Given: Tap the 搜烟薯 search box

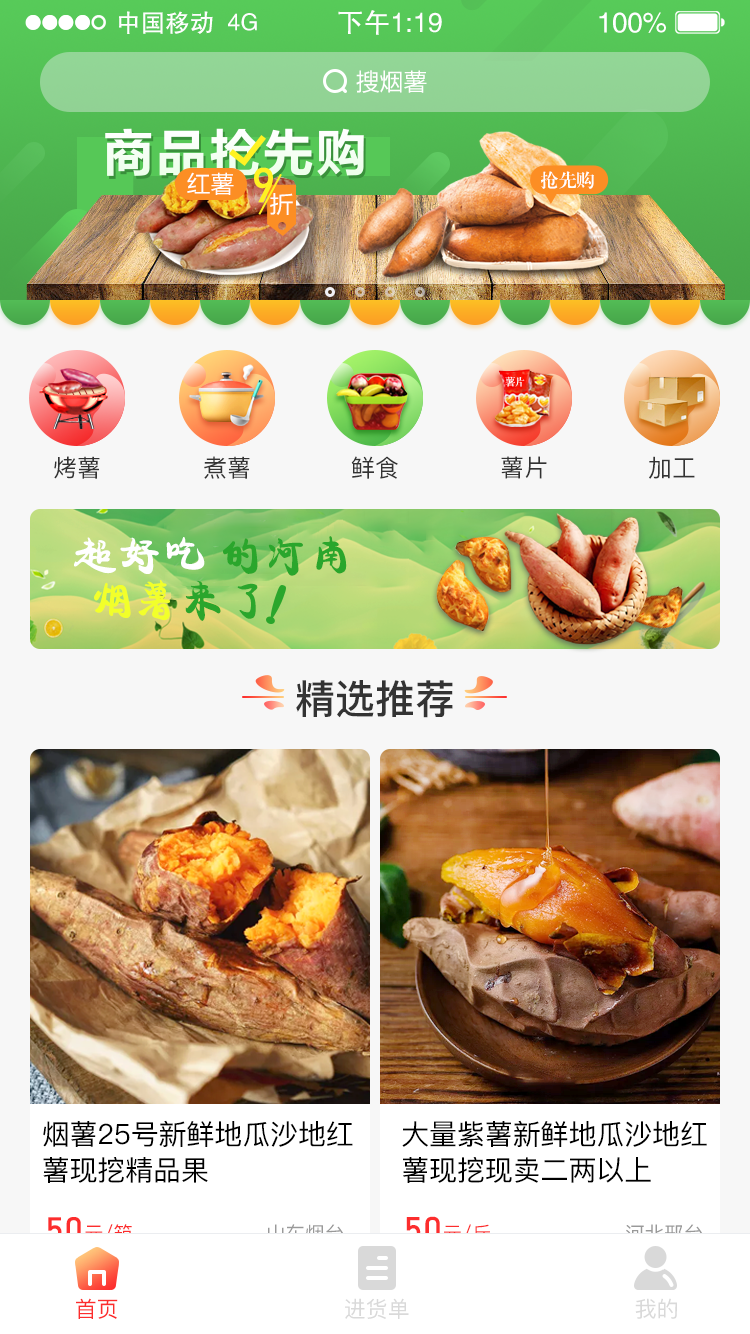Looking at the screenshot, I should pos(375,82).
